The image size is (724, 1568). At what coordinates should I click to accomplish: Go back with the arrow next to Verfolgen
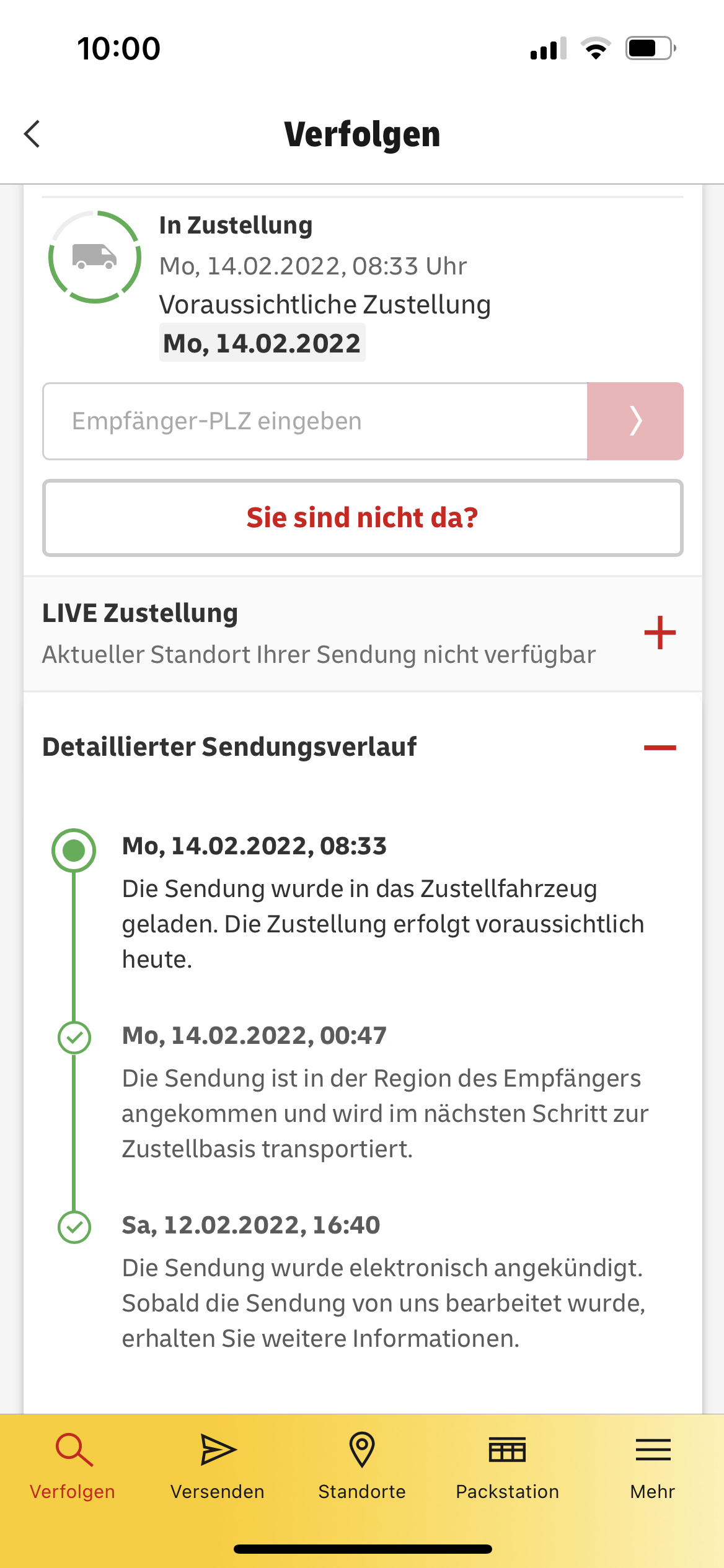[x=32, y=134]
